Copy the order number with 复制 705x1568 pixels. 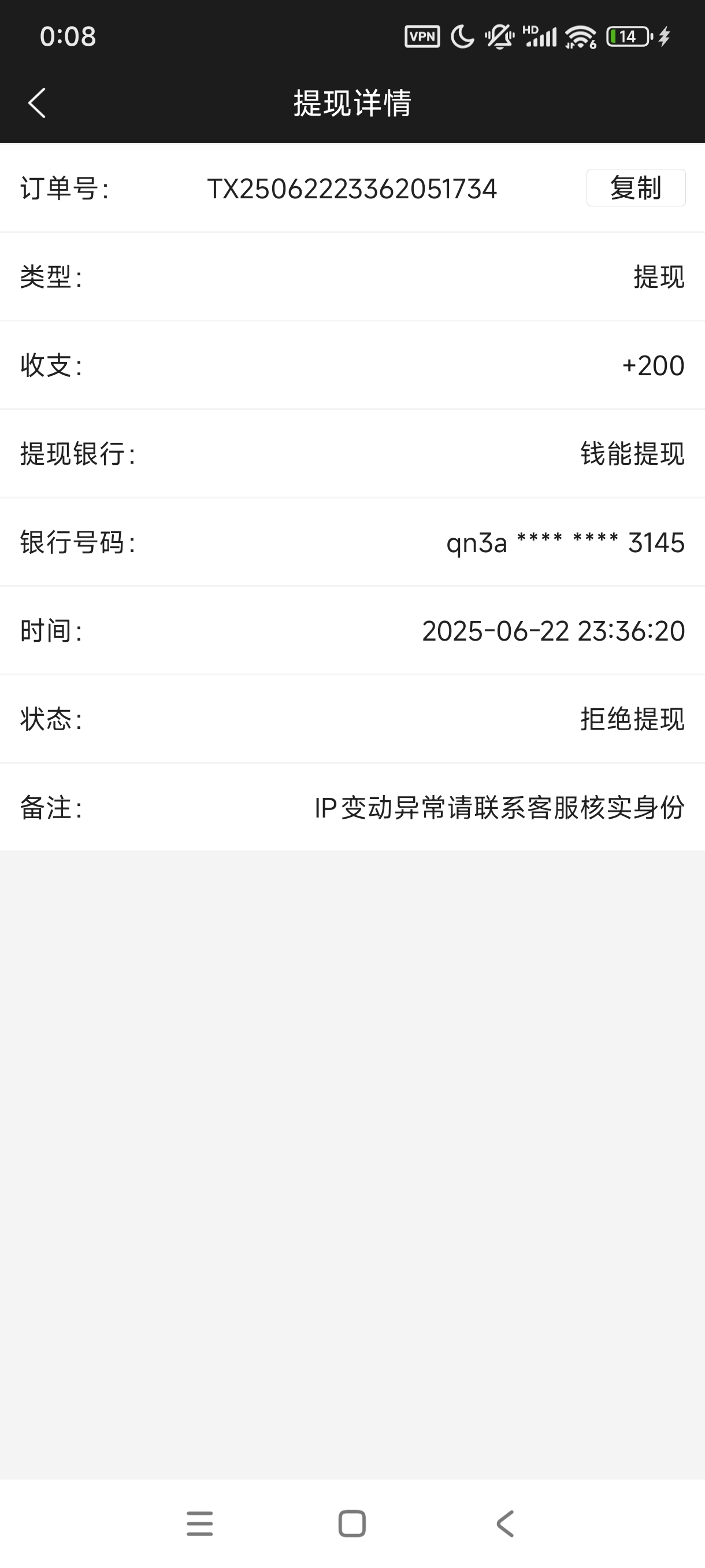636,187
